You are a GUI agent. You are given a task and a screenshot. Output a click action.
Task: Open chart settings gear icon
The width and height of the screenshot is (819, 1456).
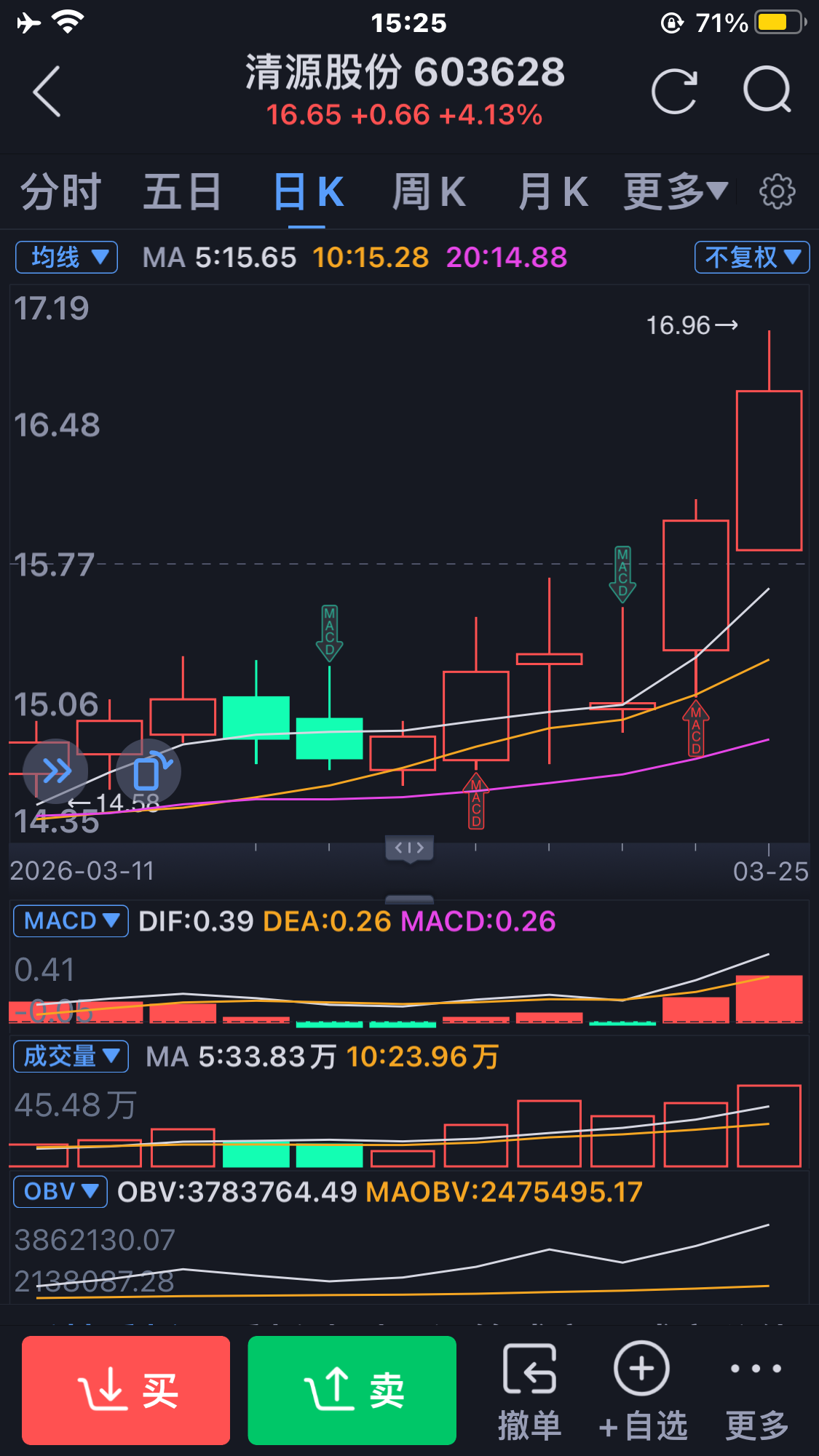tap(777, 192)
